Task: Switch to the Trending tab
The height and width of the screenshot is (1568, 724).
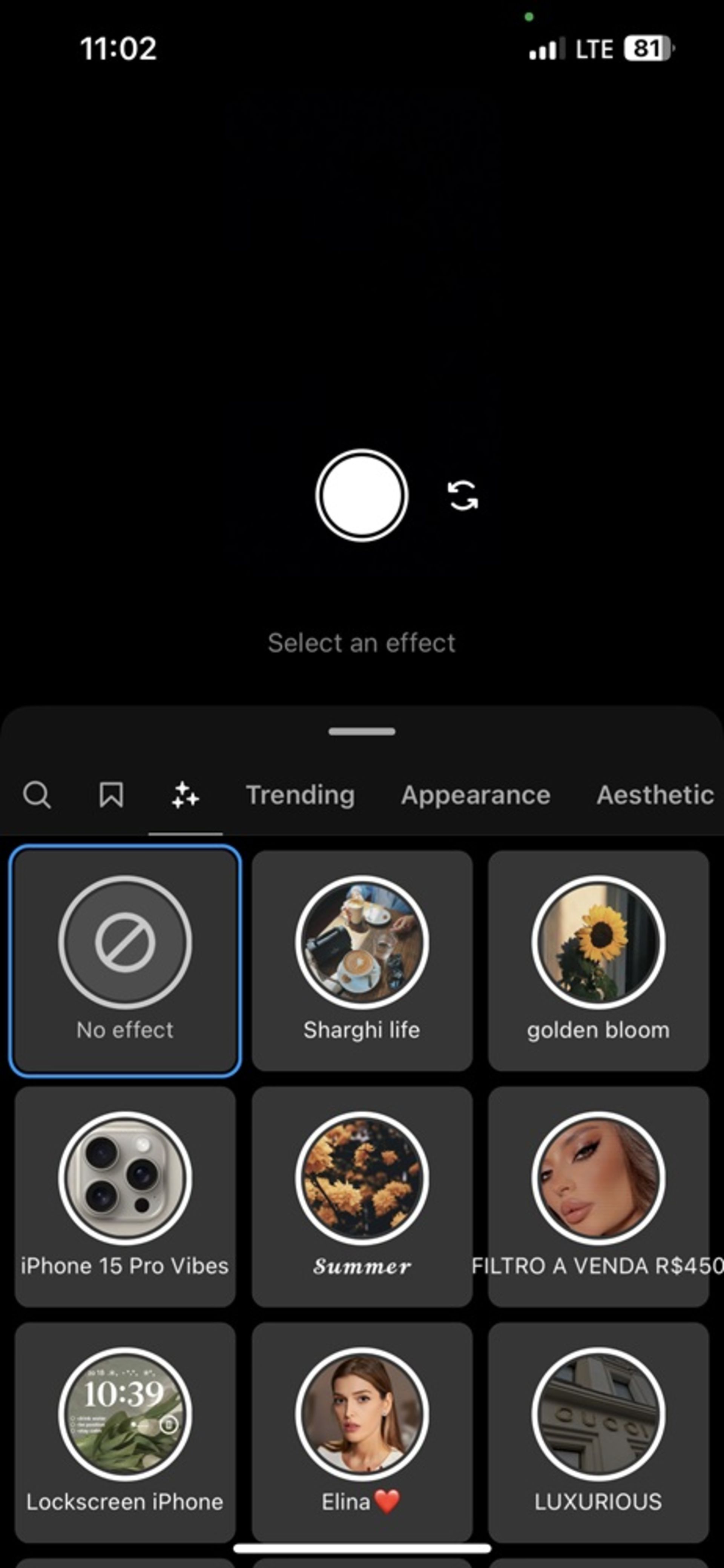Action: click(300, 795)
